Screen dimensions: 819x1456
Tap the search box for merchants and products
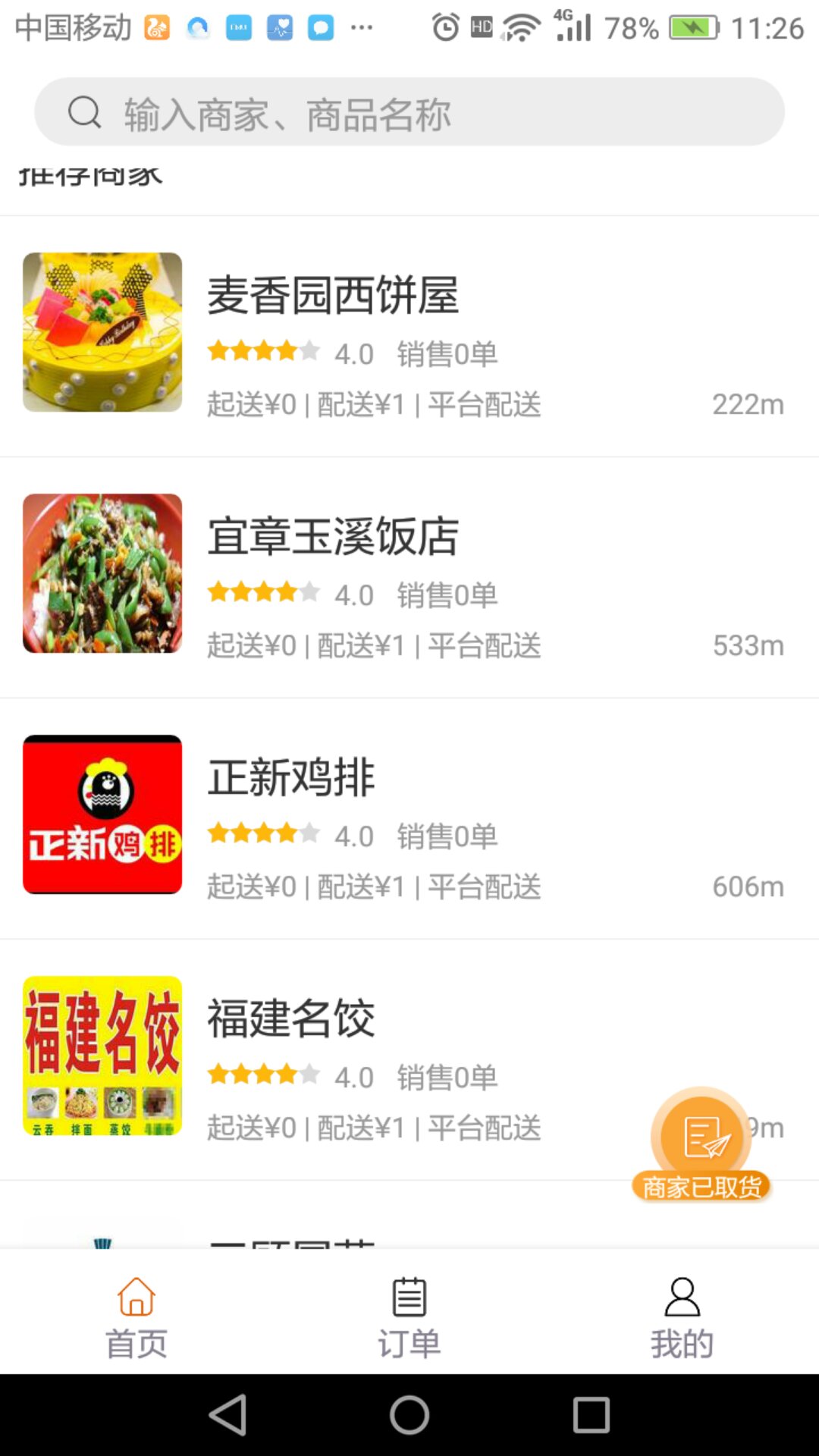coord(409,112)
